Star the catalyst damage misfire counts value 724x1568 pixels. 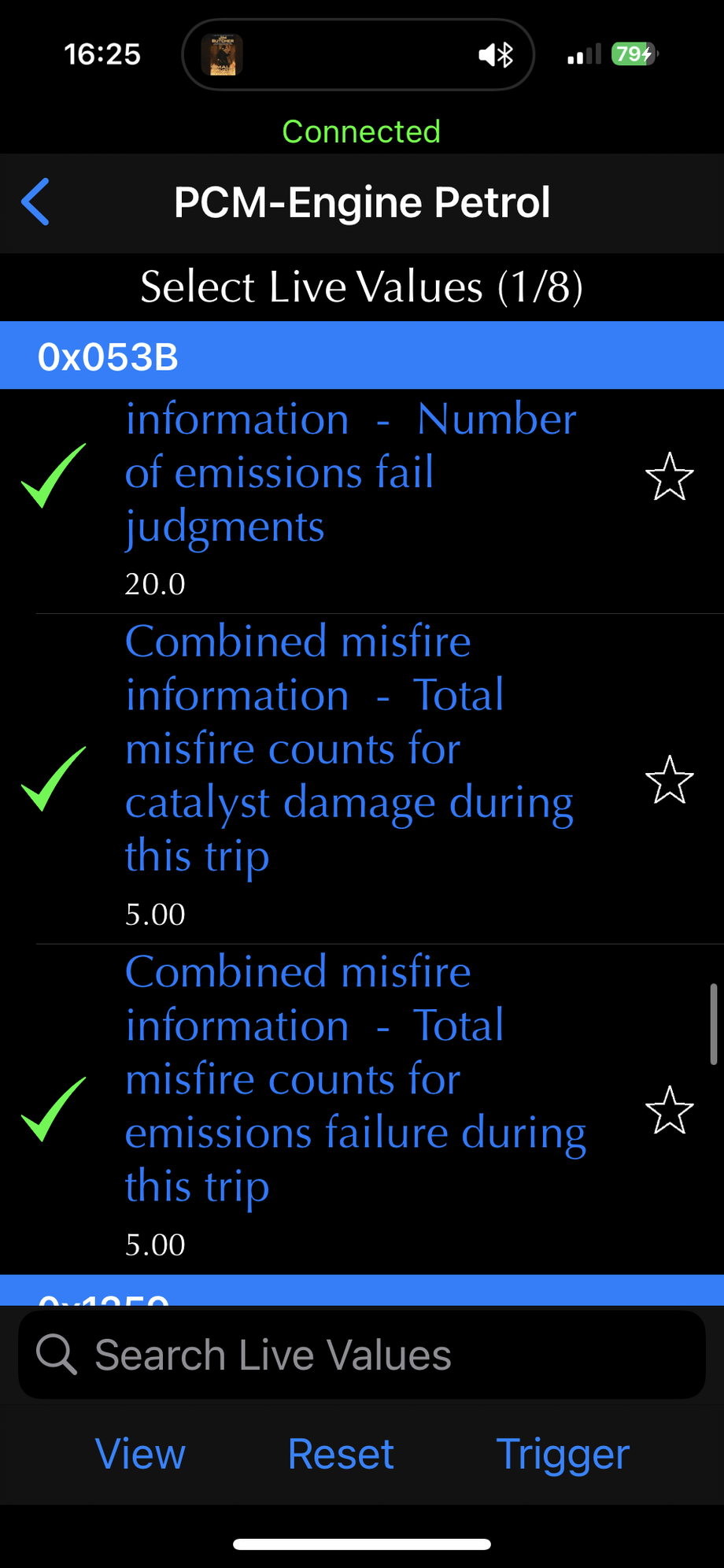coord(669,780)
